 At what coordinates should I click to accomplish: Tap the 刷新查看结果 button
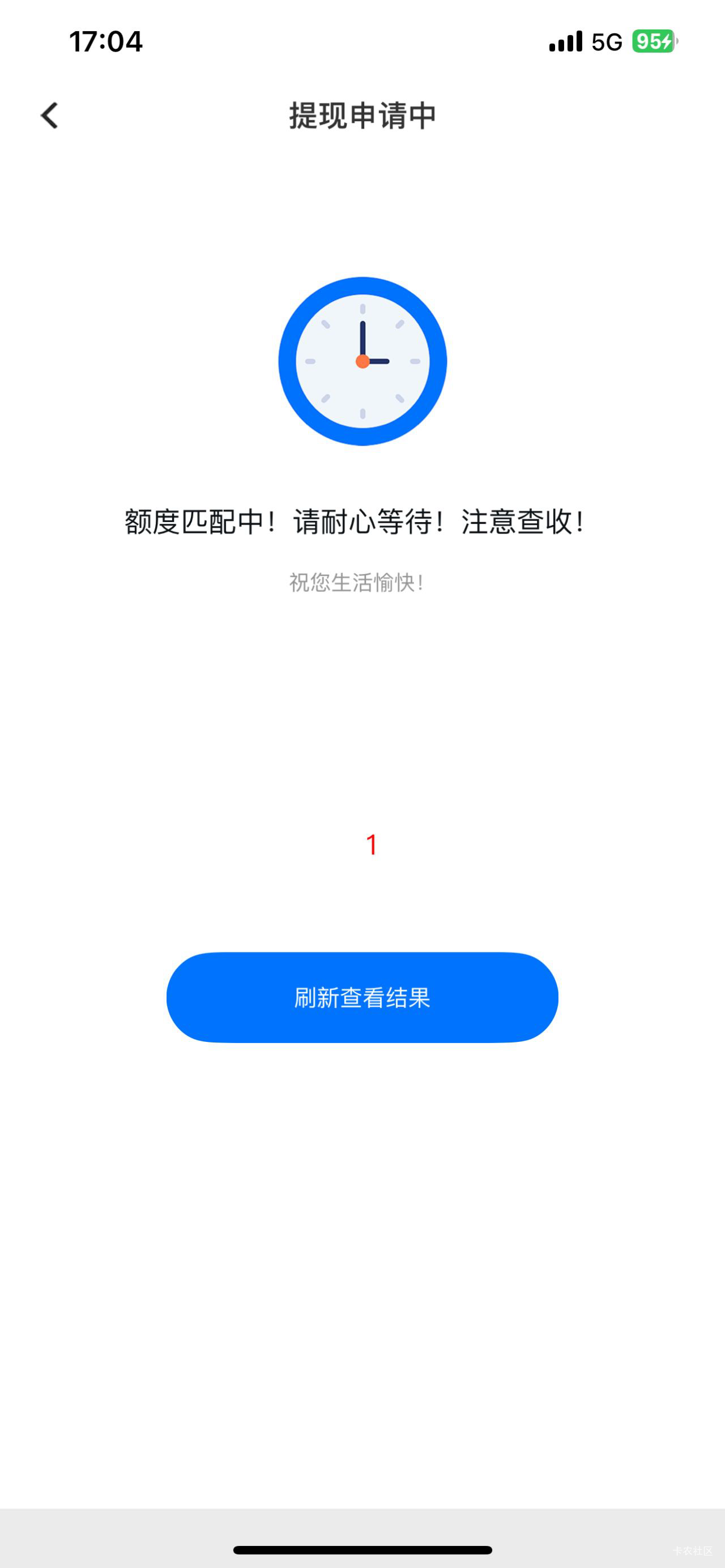click(x=362, y=997)
